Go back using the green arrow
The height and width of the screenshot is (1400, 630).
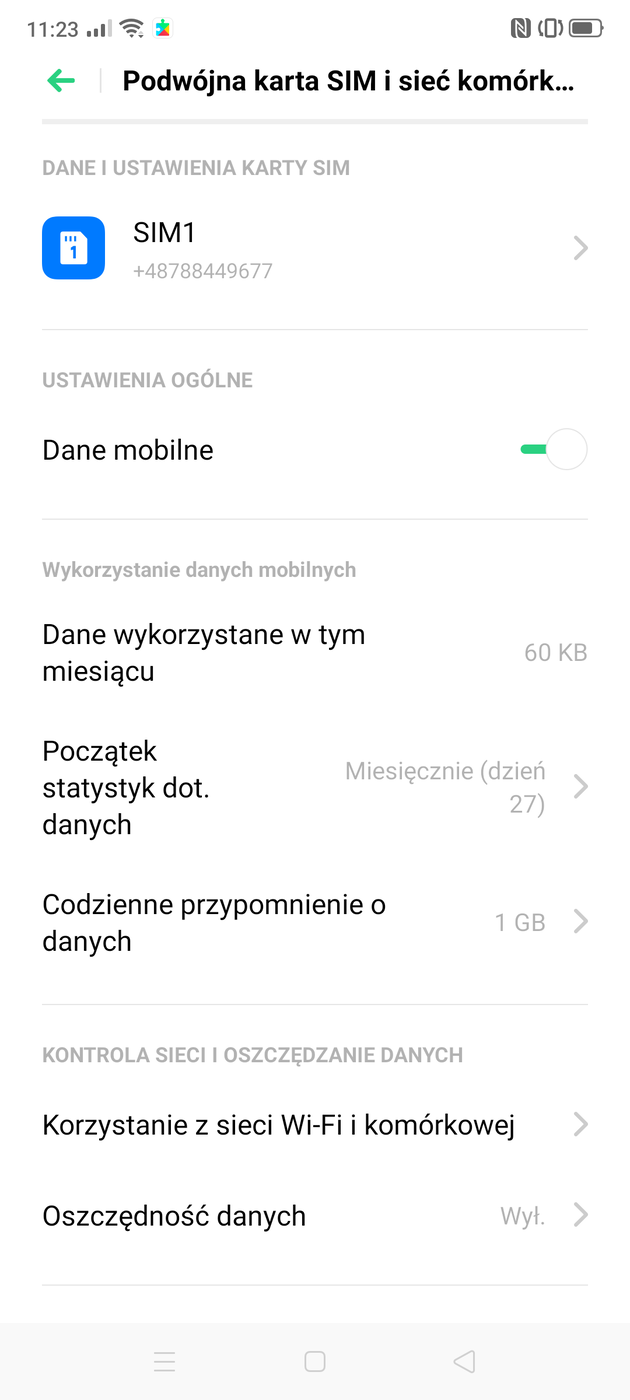61,81
